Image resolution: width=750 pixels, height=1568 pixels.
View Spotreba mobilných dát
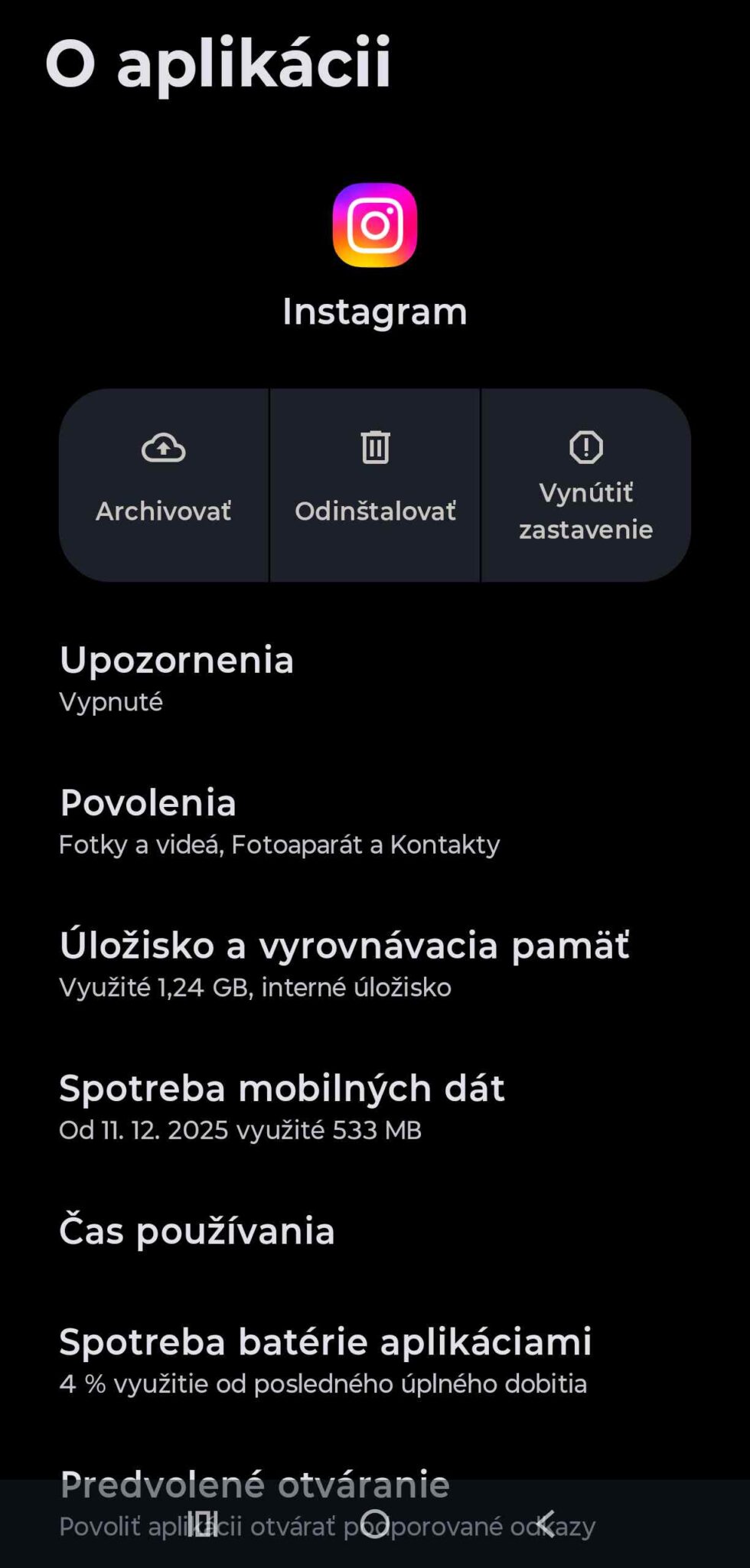[x=282, y=1106]
